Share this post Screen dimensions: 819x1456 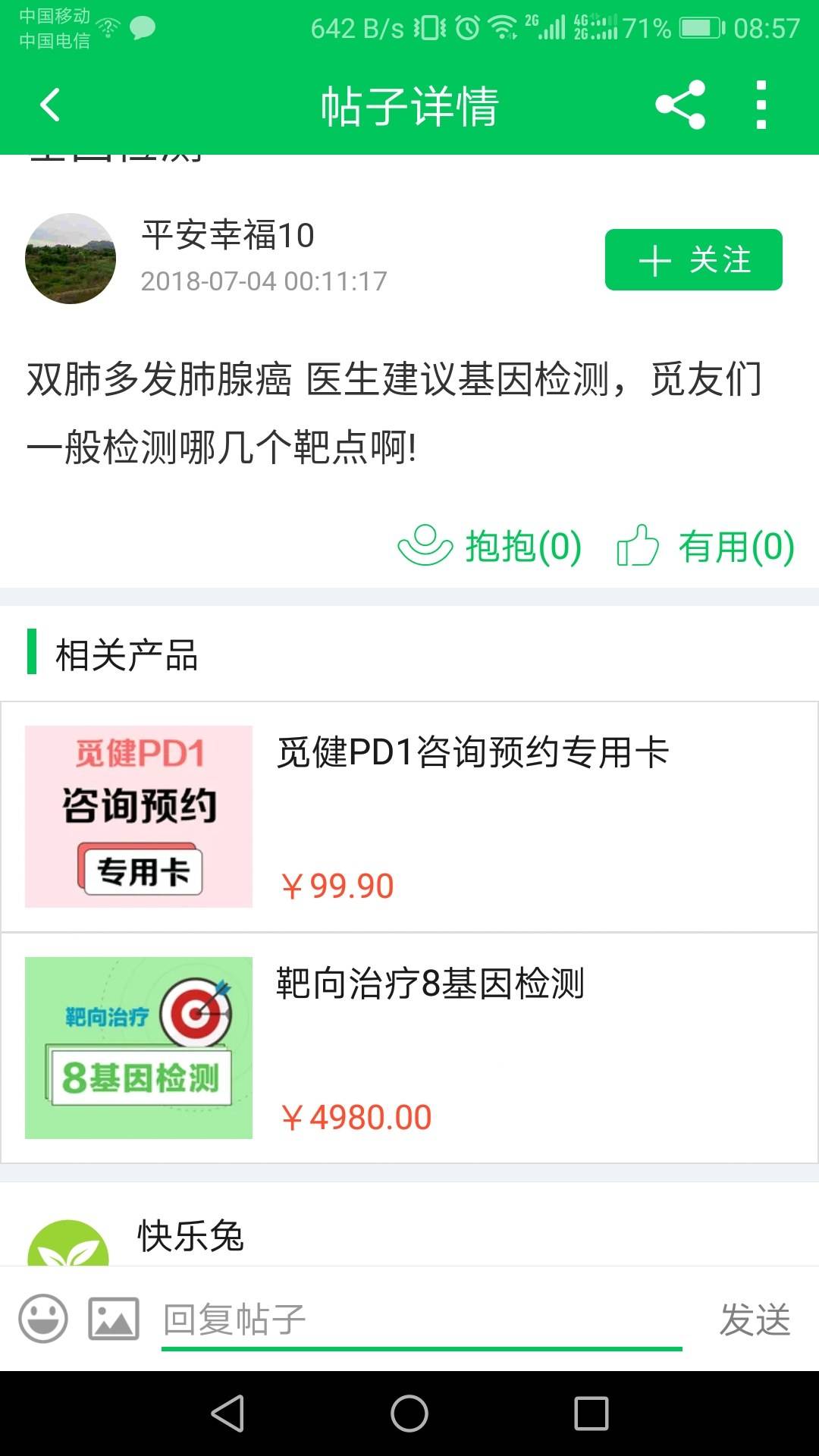click(680, 105)
